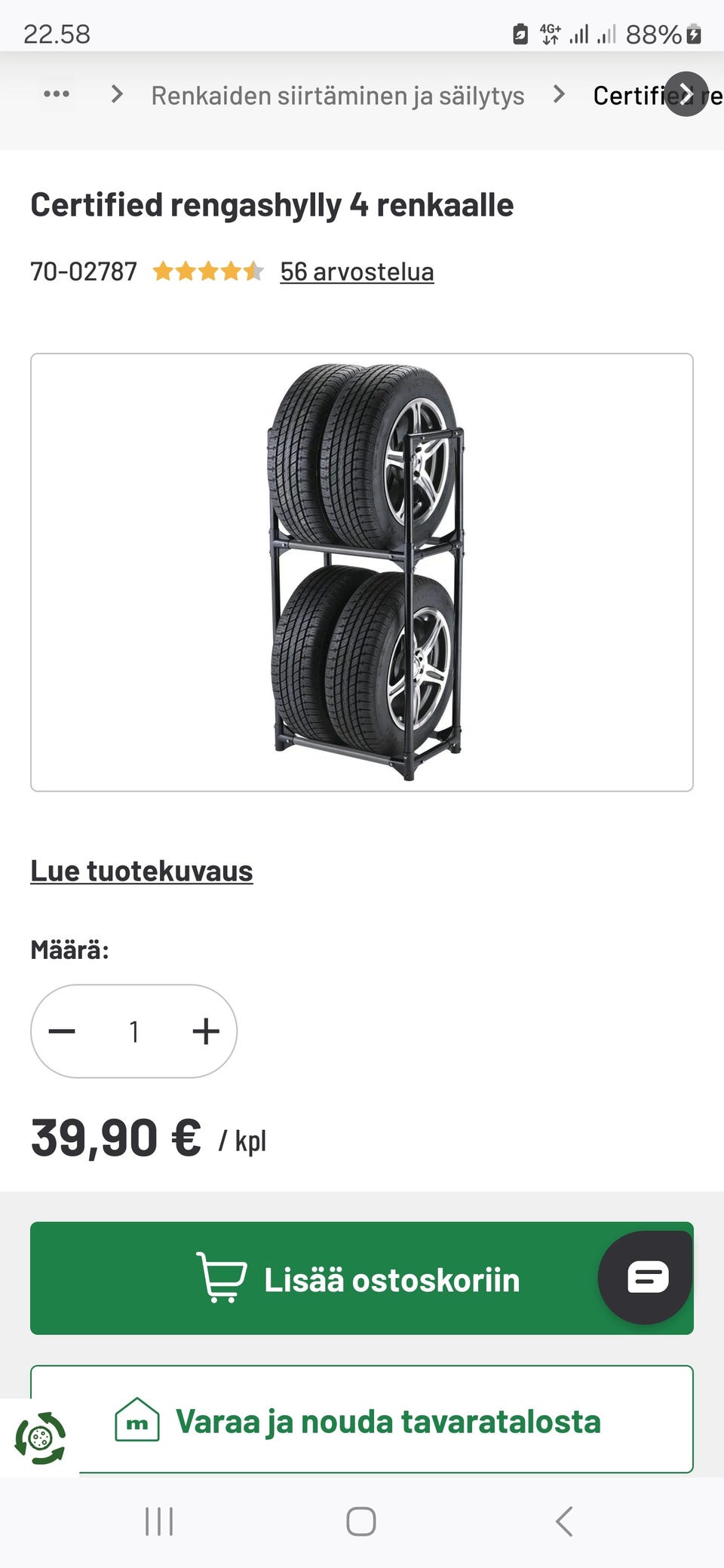
Task: Open the 56 arvostelua reviews link
Action: pos(357,271)
